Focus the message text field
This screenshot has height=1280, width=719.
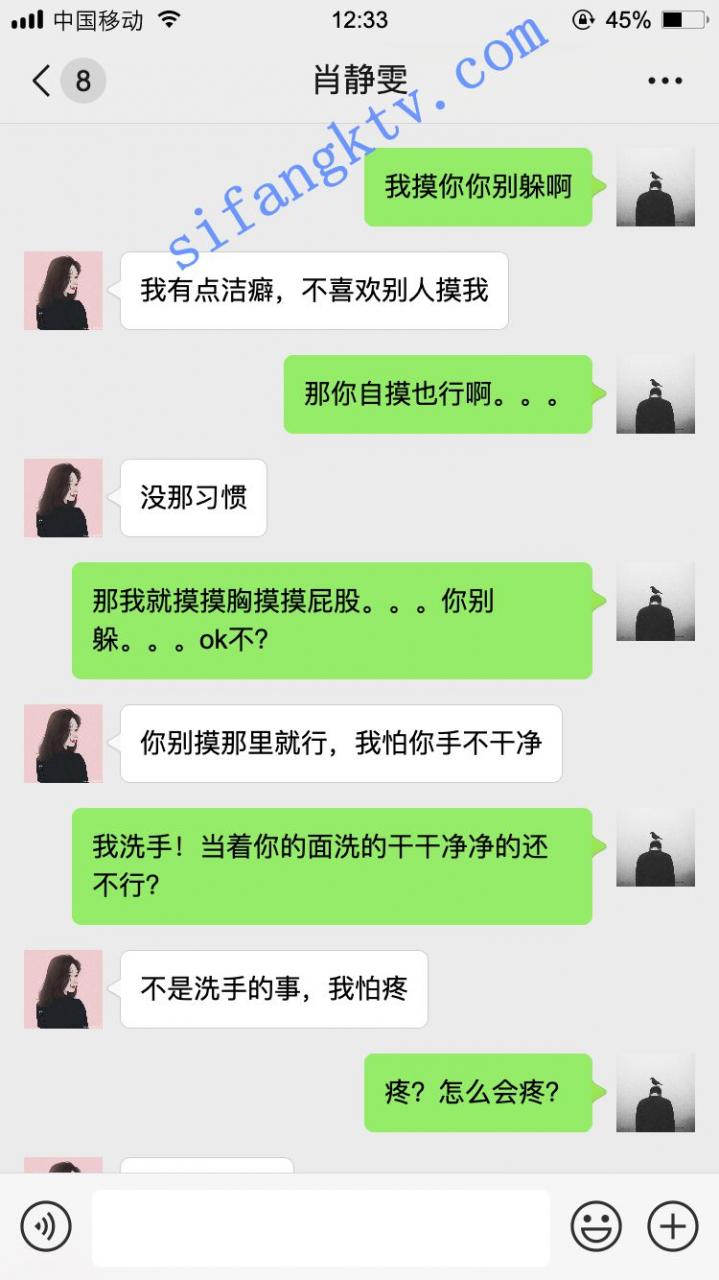pyautogui.click(x=320, y=1227)
